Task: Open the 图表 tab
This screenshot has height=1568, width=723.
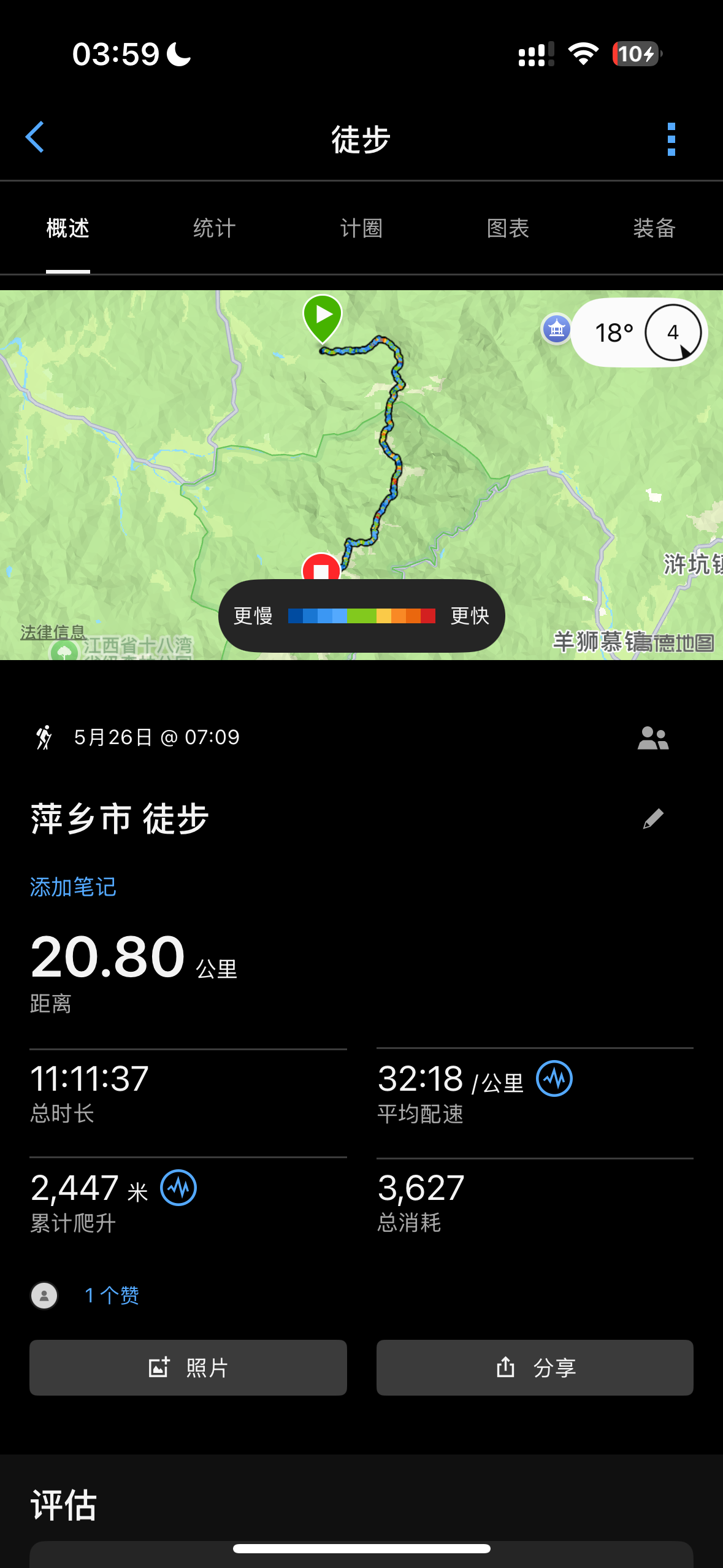Action: pyautogui.click(x=508, y=228)
